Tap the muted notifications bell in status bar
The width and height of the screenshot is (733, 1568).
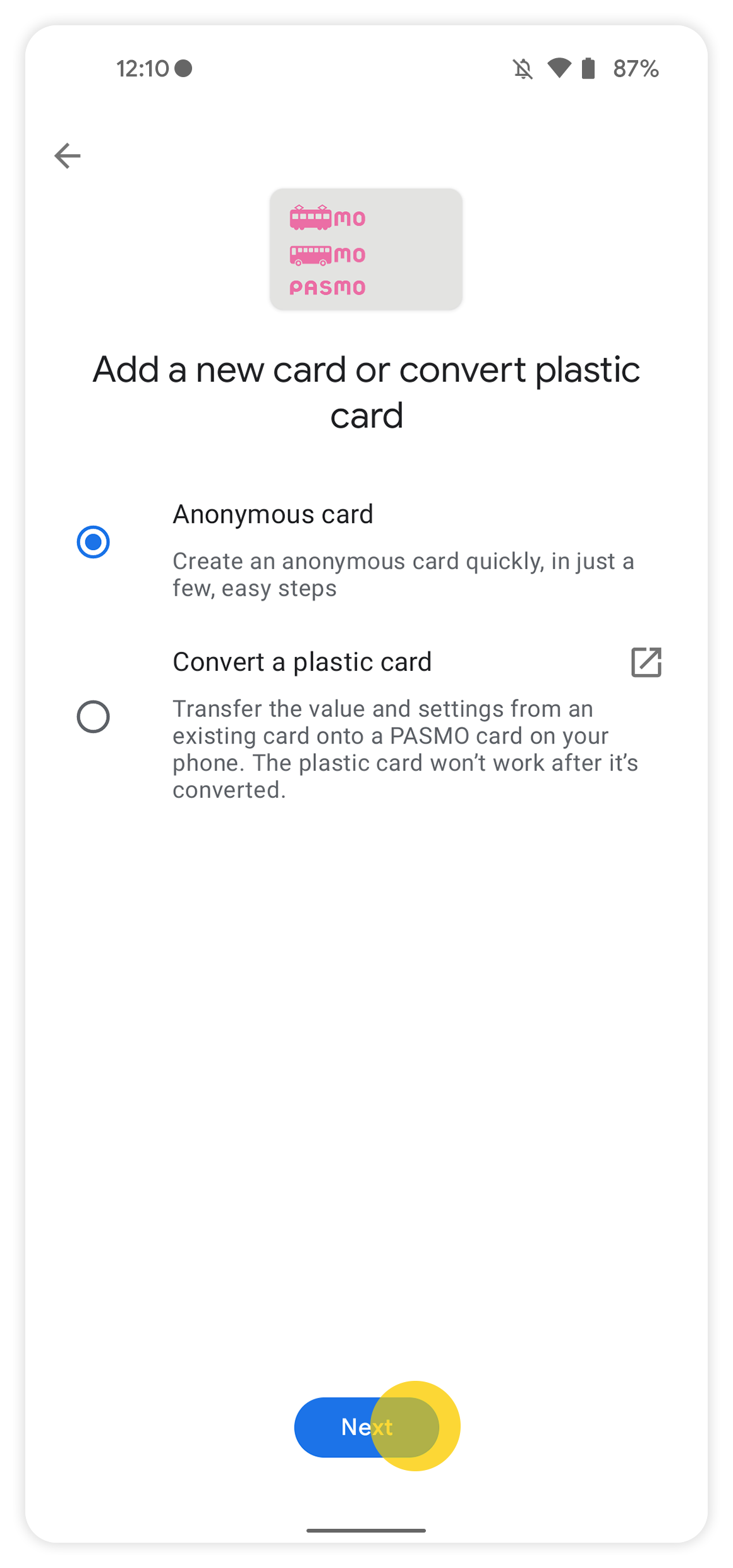pos(522,69)
